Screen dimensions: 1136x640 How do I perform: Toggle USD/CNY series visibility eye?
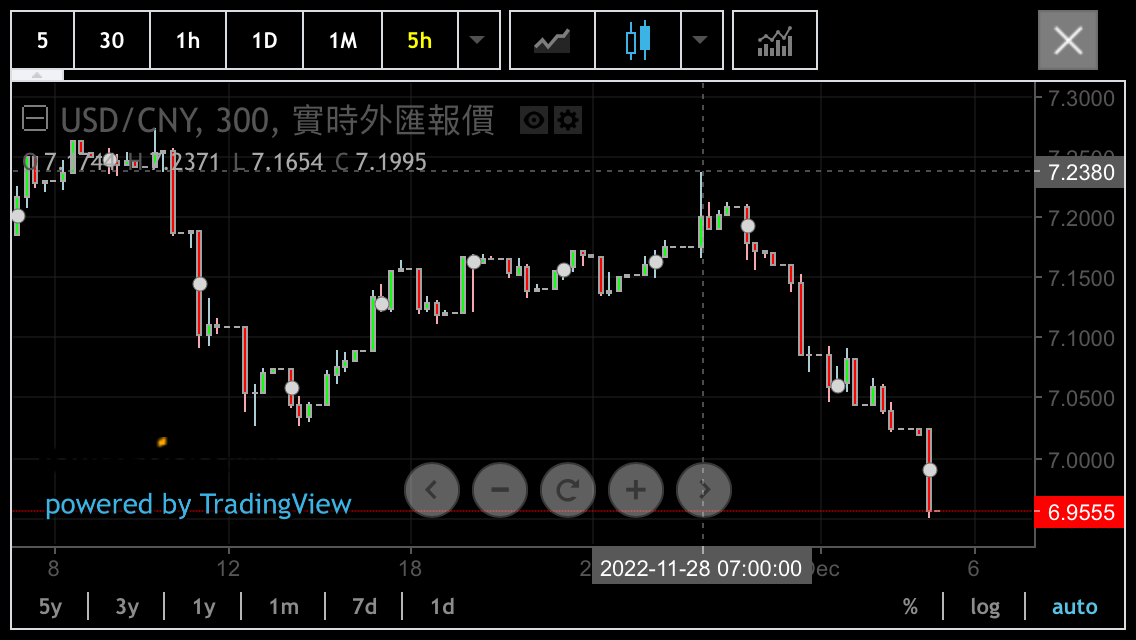coord(535,122)
